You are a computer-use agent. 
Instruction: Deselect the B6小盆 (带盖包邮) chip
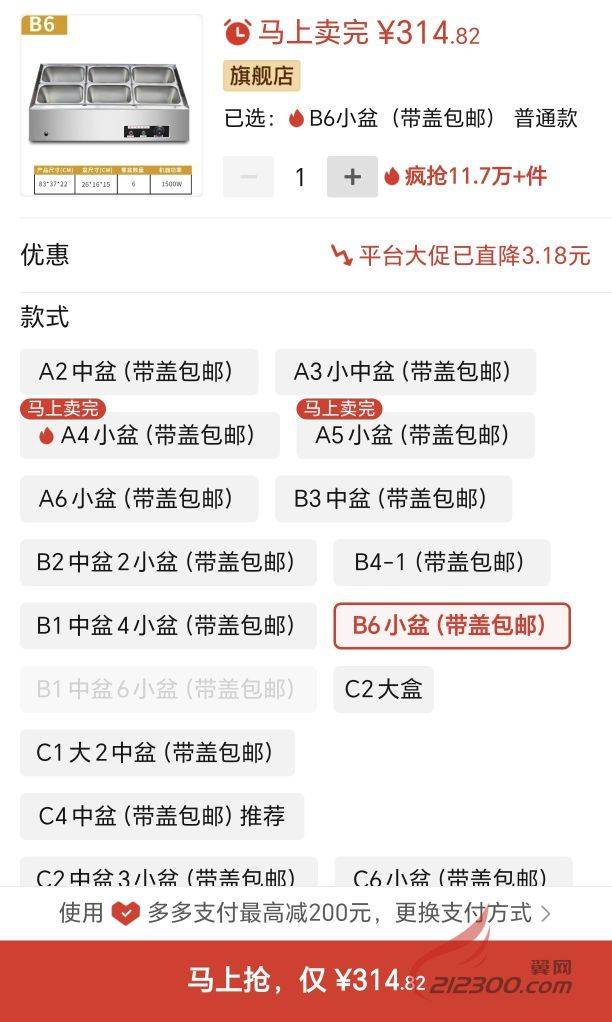[x=452, y=626]
